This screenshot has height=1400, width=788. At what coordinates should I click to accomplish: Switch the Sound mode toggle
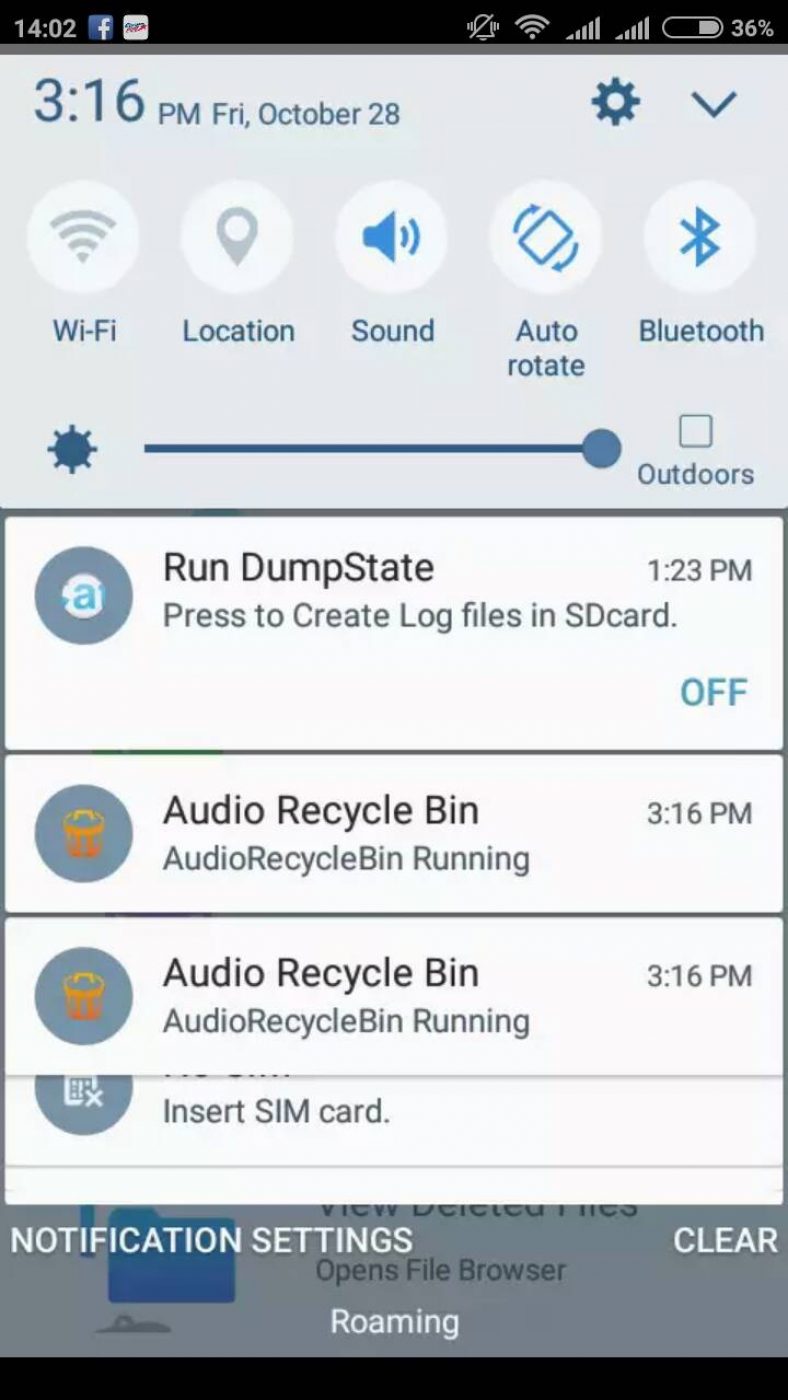pyautogui.click(x=391, y=237)
